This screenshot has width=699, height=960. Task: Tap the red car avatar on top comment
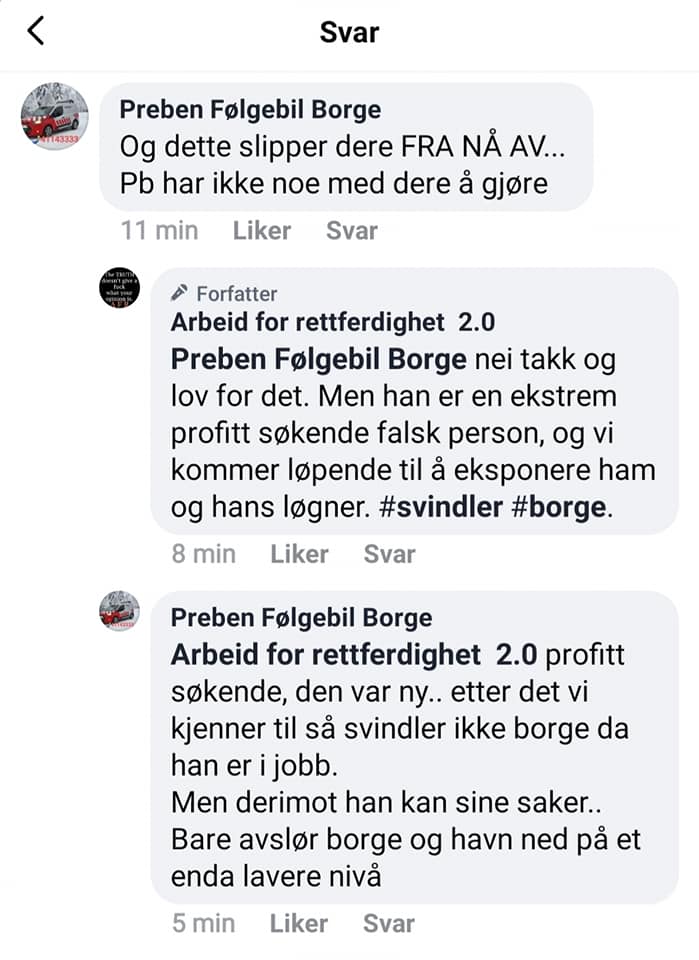pos(55,117)
